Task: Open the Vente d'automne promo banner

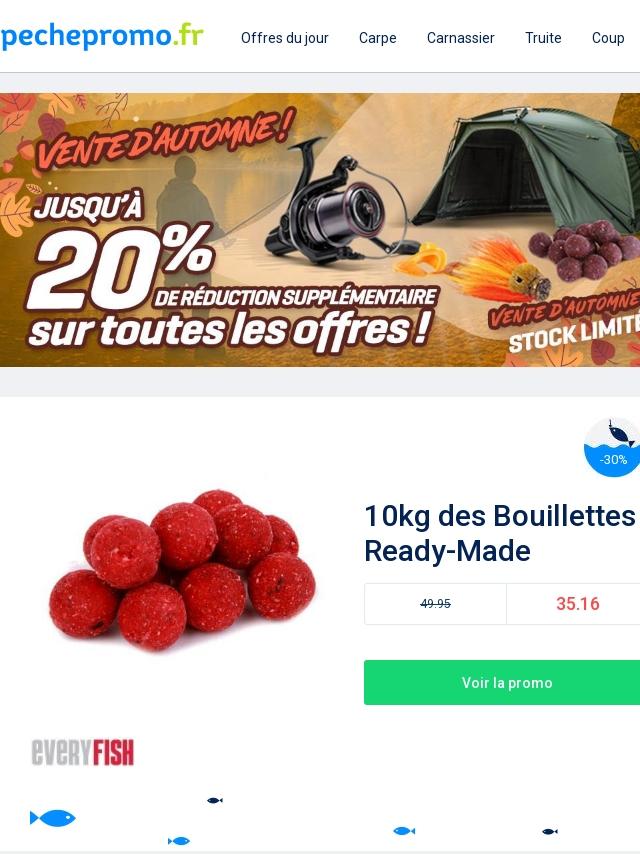Action: 320,230
